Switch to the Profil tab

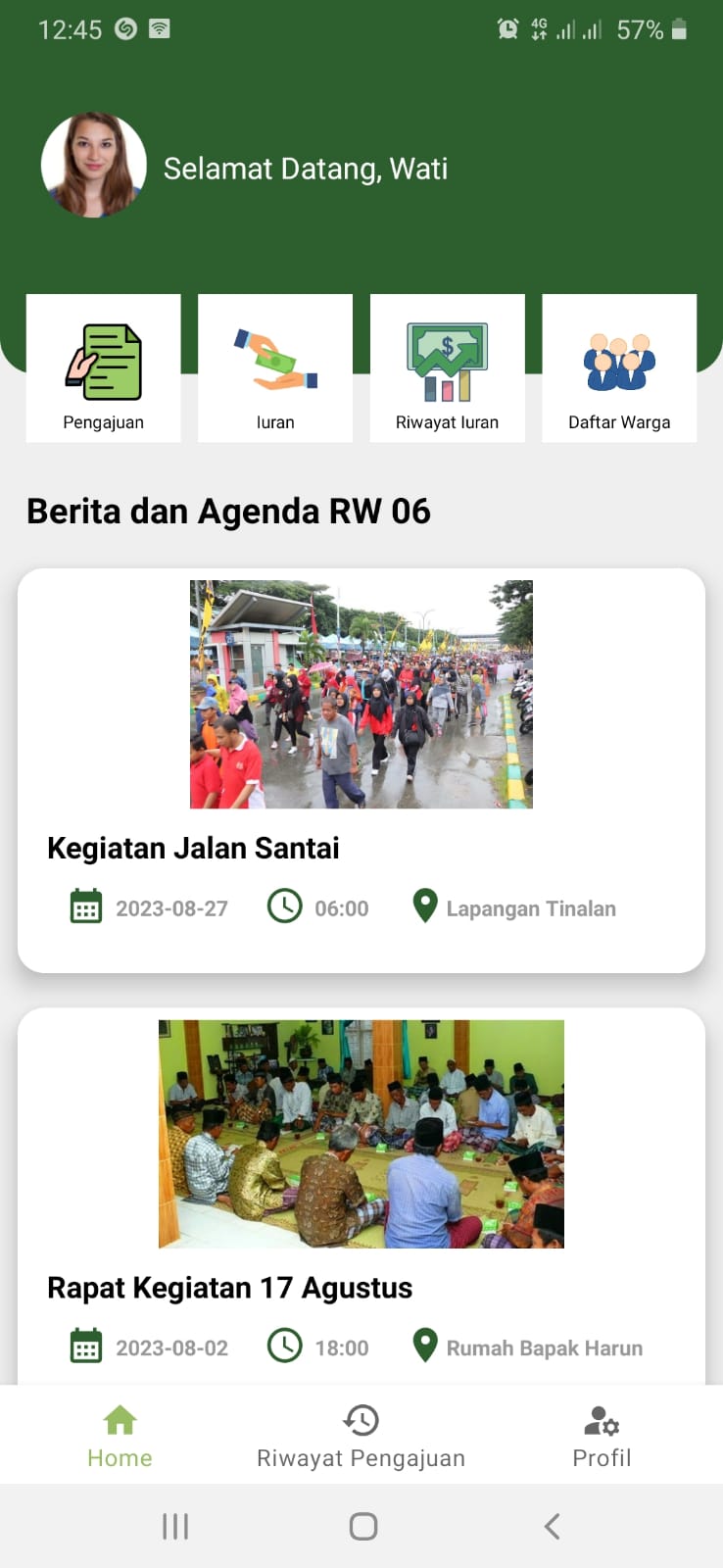coord(602,1436)
